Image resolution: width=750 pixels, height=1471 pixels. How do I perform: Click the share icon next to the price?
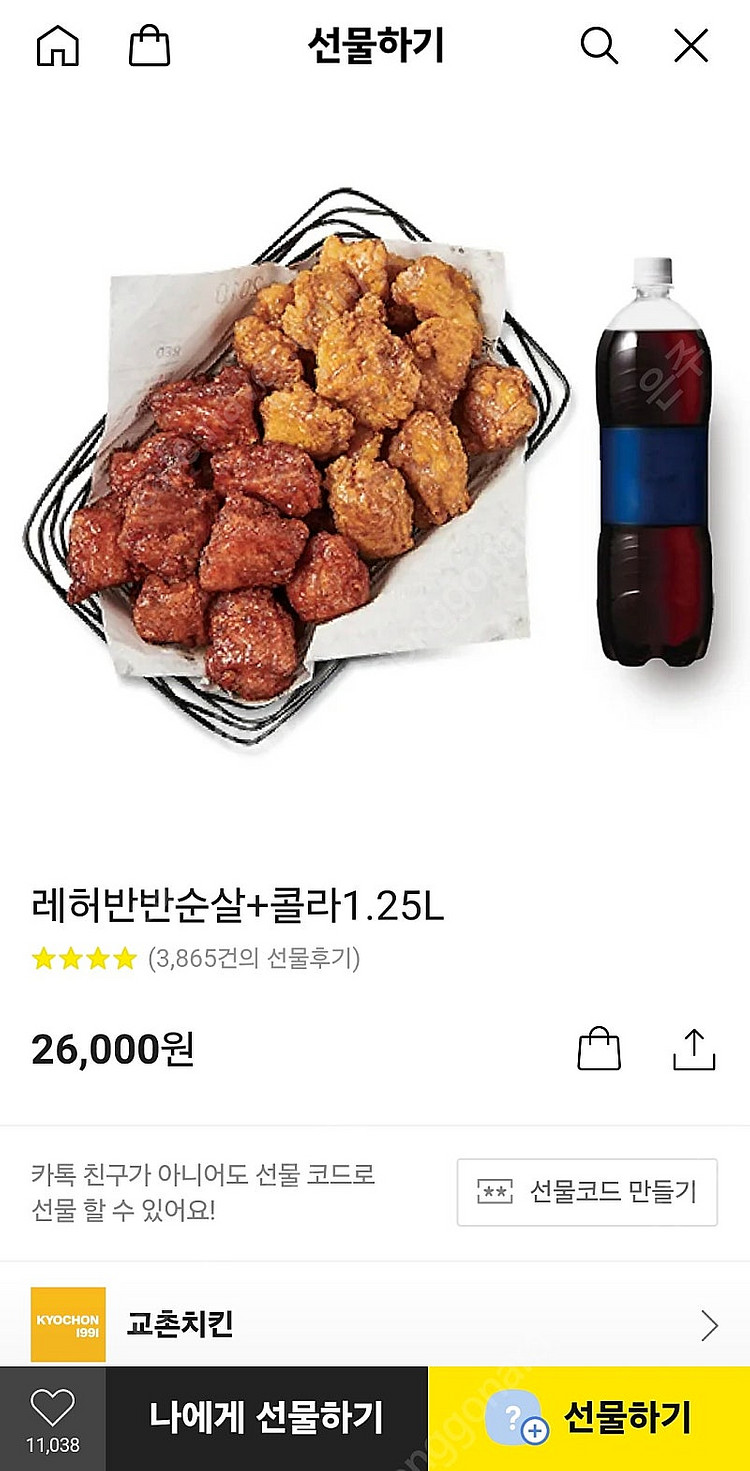693,1049
